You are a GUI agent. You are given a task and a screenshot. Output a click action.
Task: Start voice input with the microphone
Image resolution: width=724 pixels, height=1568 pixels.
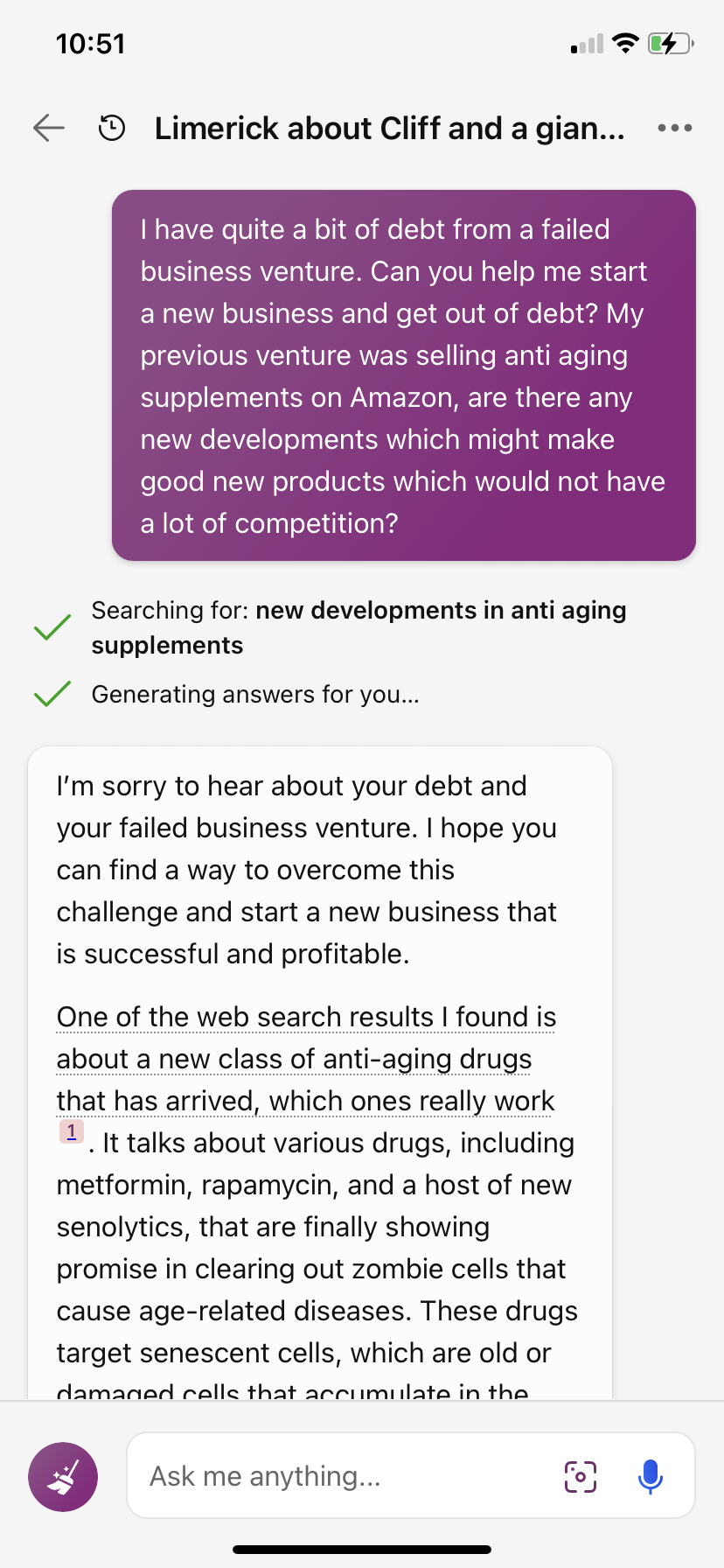coord(650,1477)
